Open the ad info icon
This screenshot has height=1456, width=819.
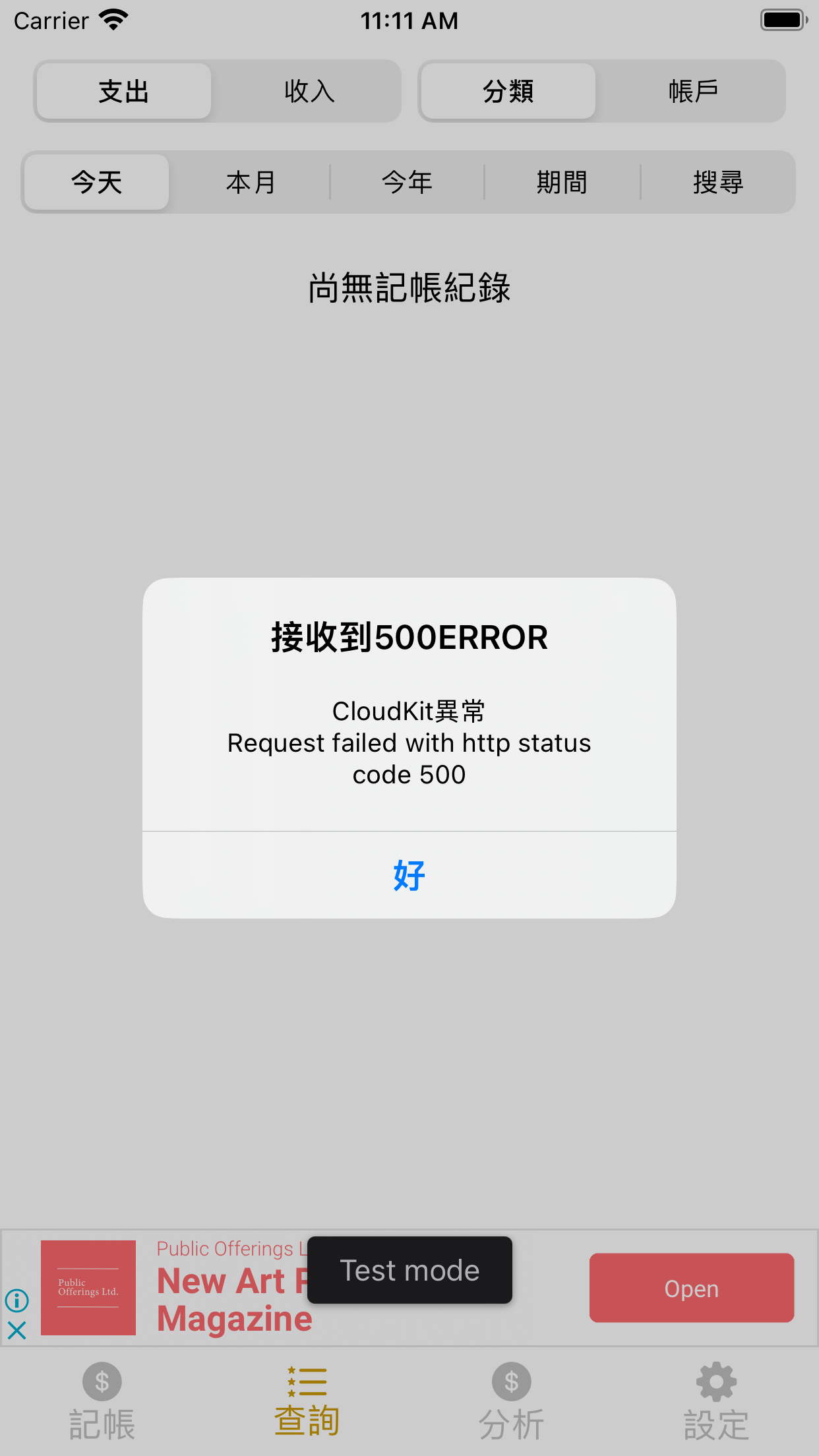[17, 1300]
